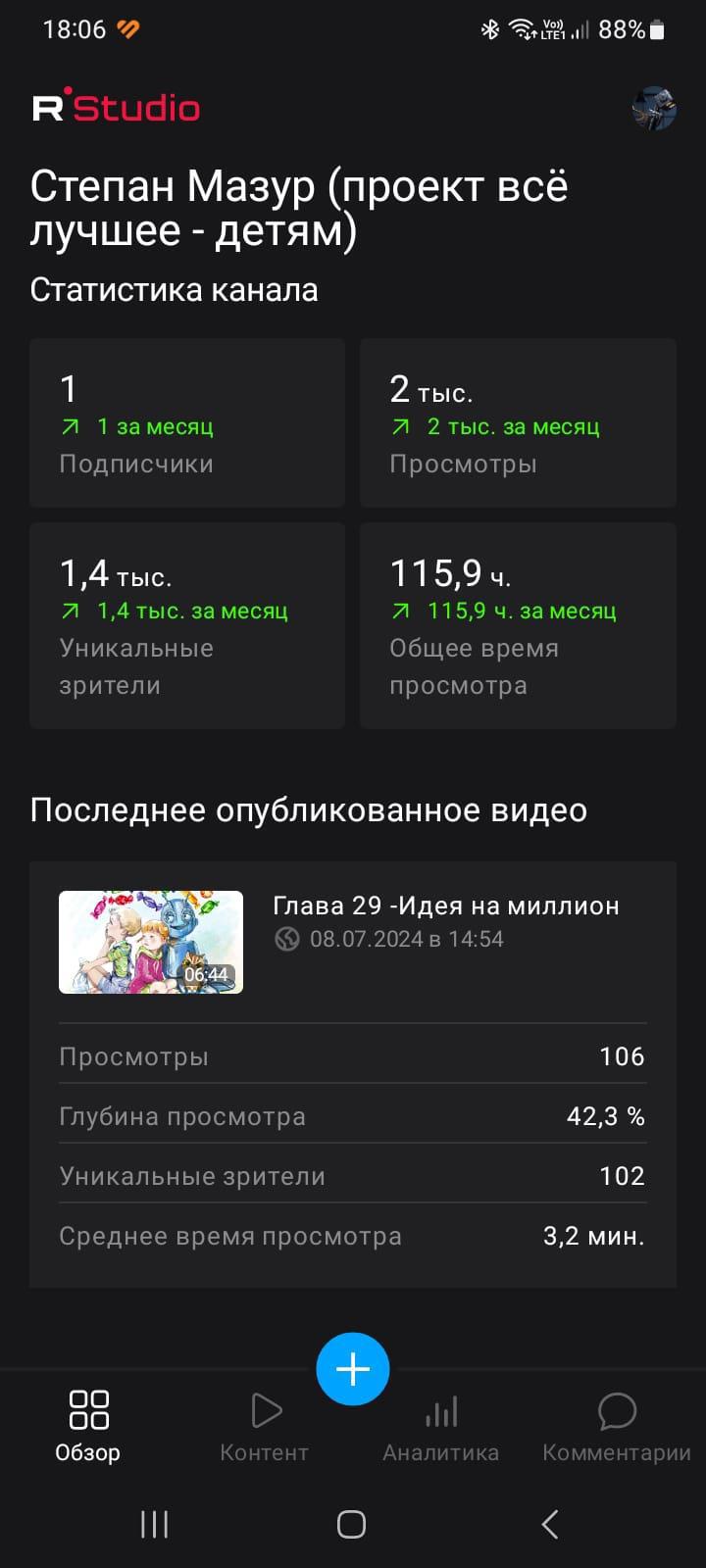Image resolution: width=706 pixels, height=1568 pixels.
Task: Select the Обзор tab
Action: click(88, 1428)
